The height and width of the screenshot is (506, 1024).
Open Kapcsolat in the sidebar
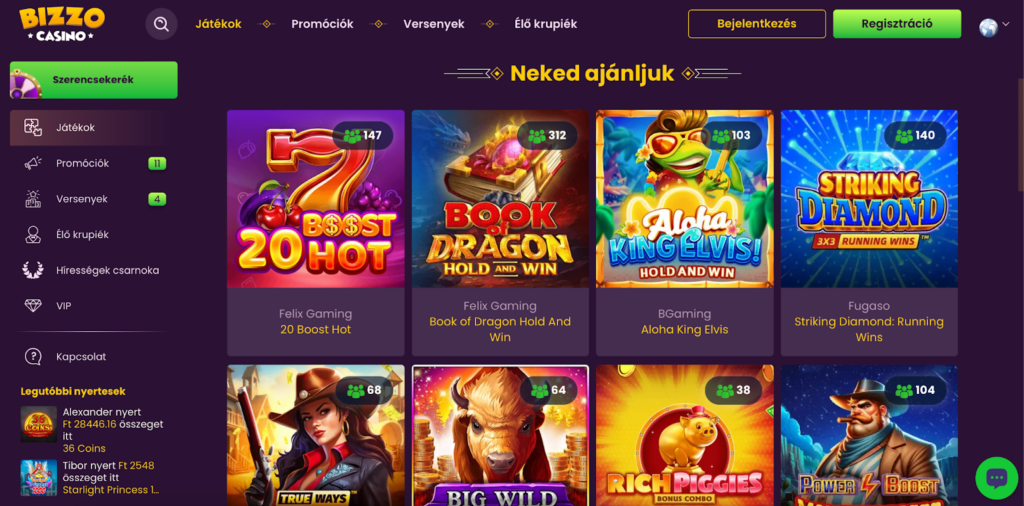coord(81,356)
